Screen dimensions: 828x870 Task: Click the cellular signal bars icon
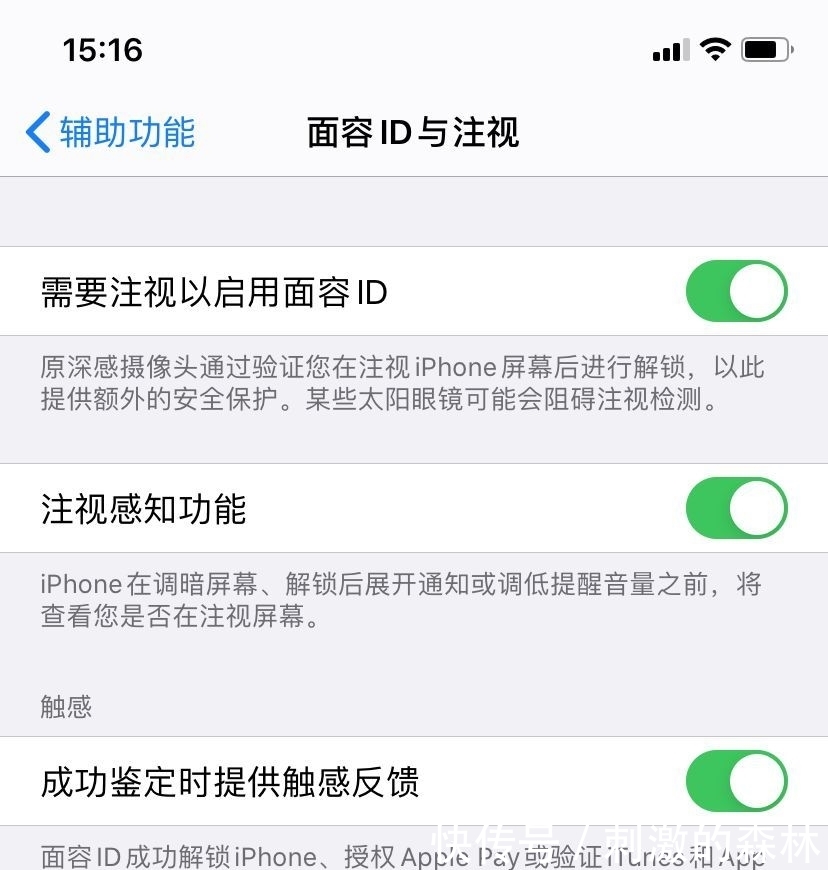[x=669, y=49]
